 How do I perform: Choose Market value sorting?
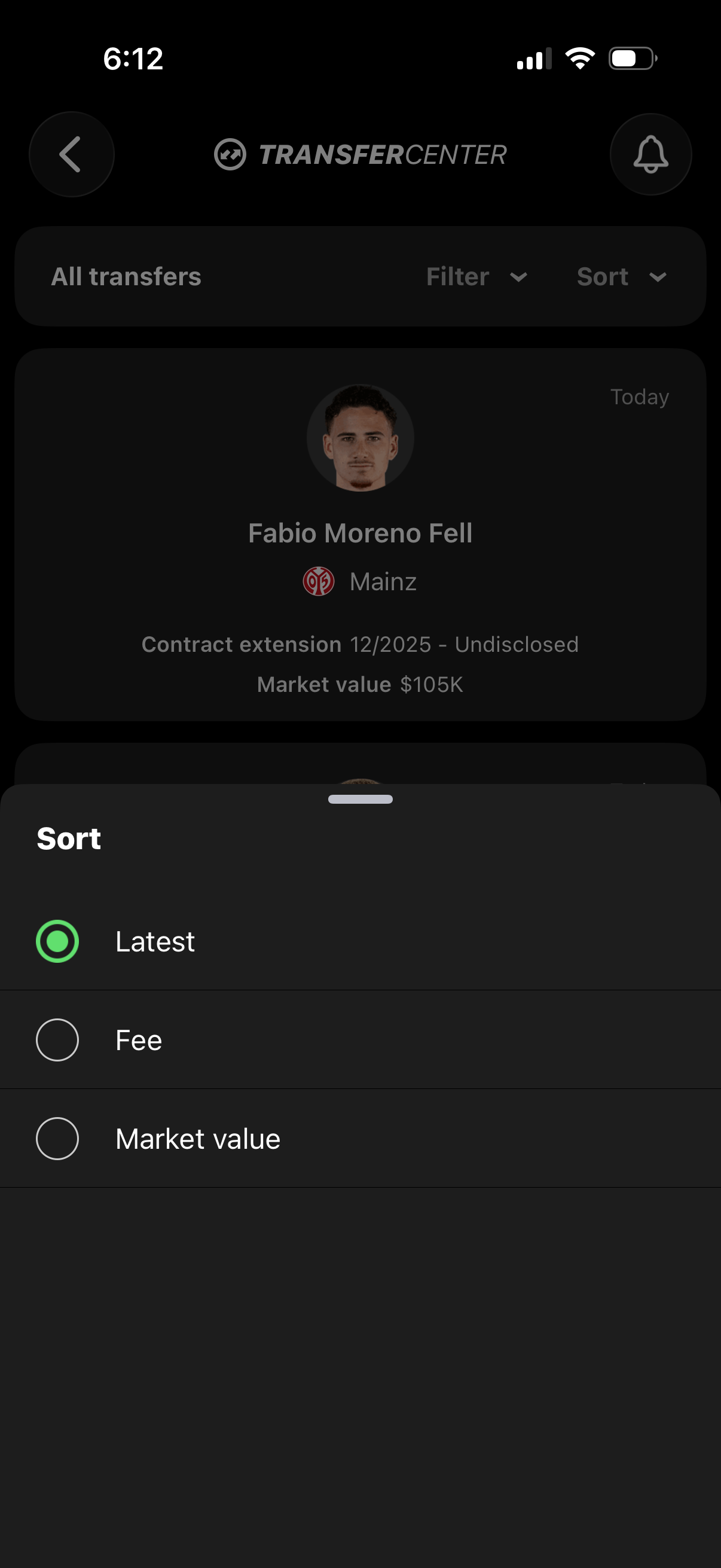197,1137
